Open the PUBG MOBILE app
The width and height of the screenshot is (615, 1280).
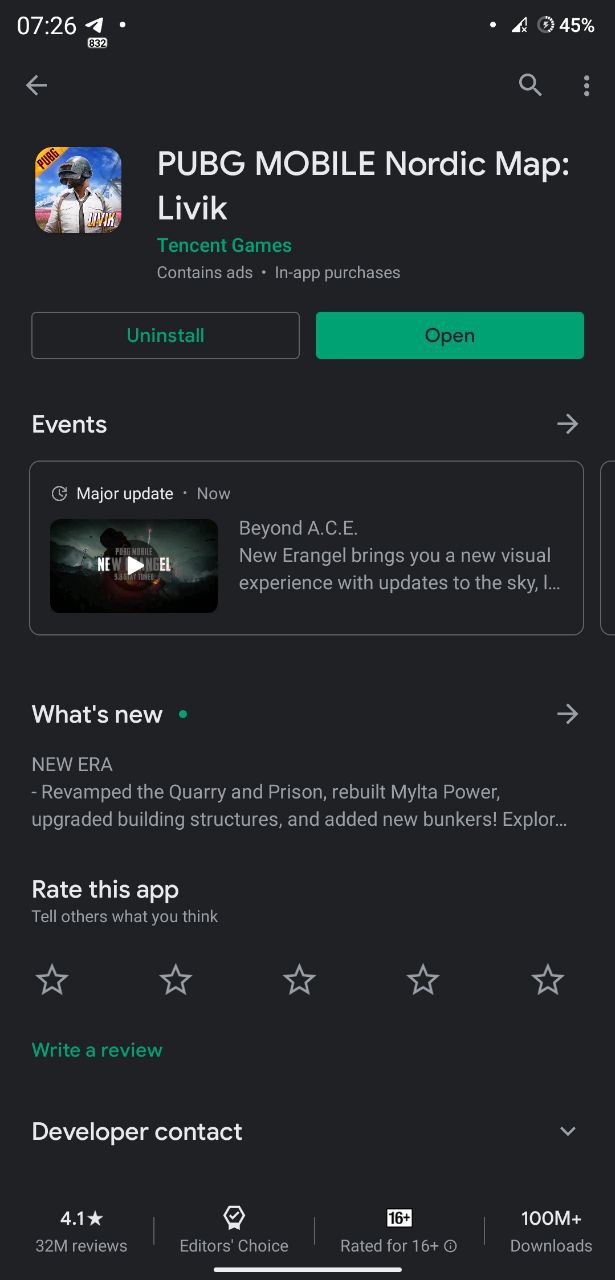[449, 335]
